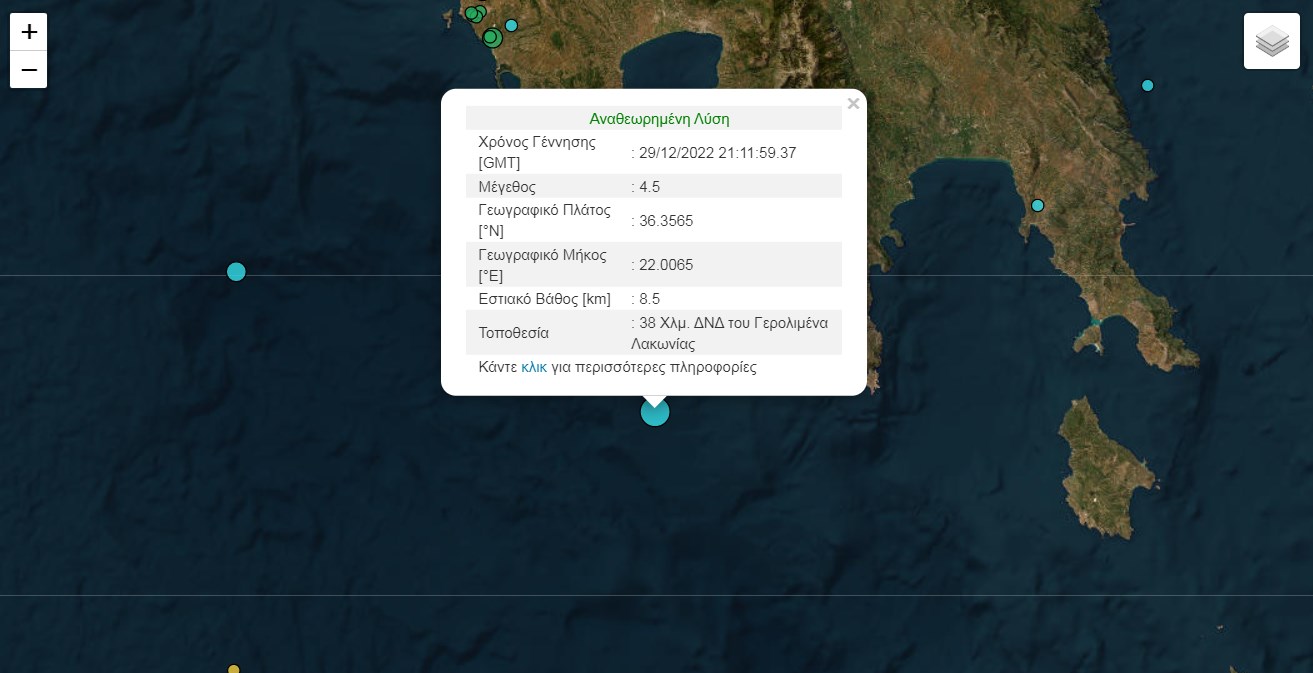Select the large cyan earthquake marker below popup
Image resolution: width=1313 pixels, height=673 pixels.
coord(654,412)
